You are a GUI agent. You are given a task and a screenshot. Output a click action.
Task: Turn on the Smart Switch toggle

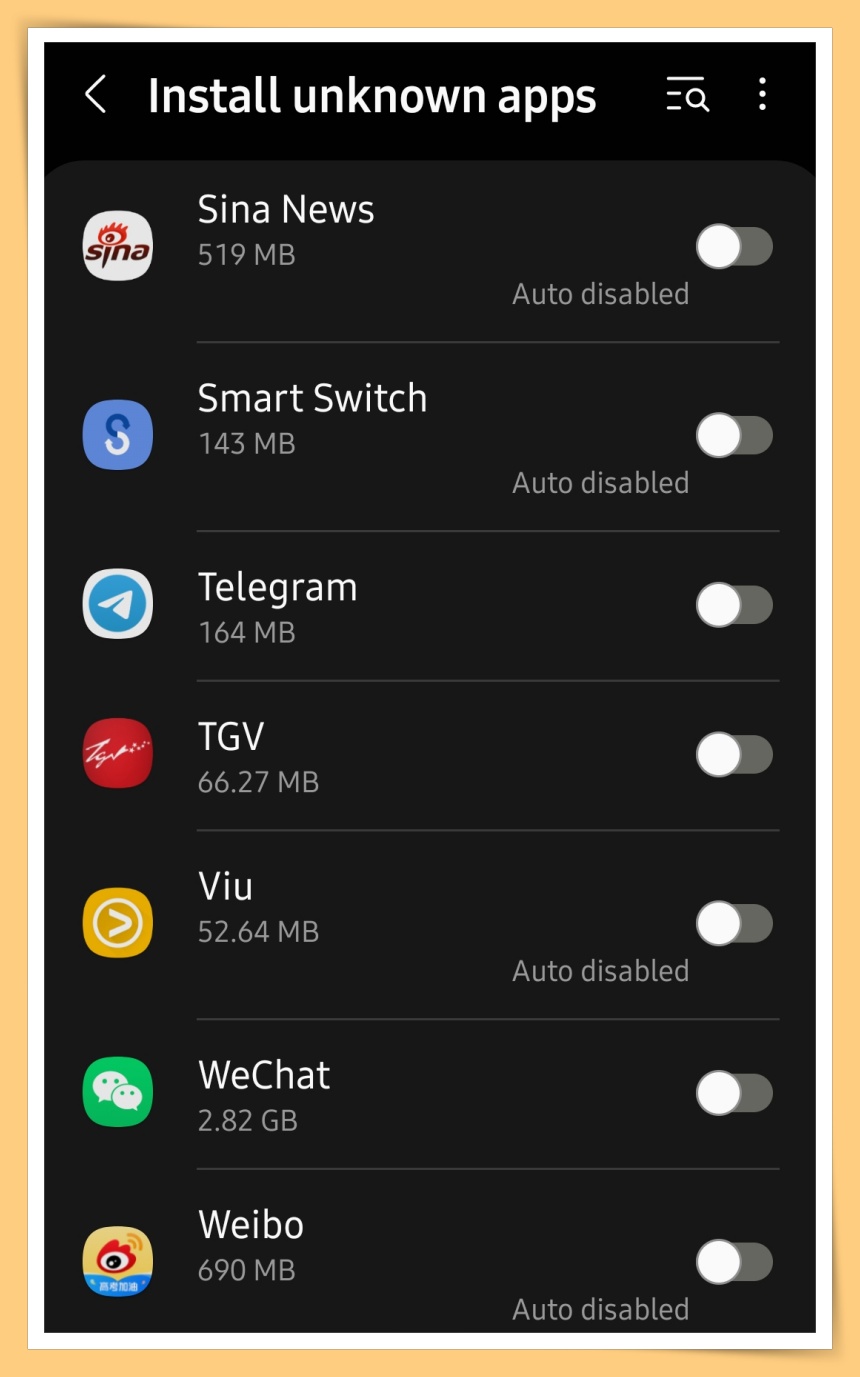(735, 436)
